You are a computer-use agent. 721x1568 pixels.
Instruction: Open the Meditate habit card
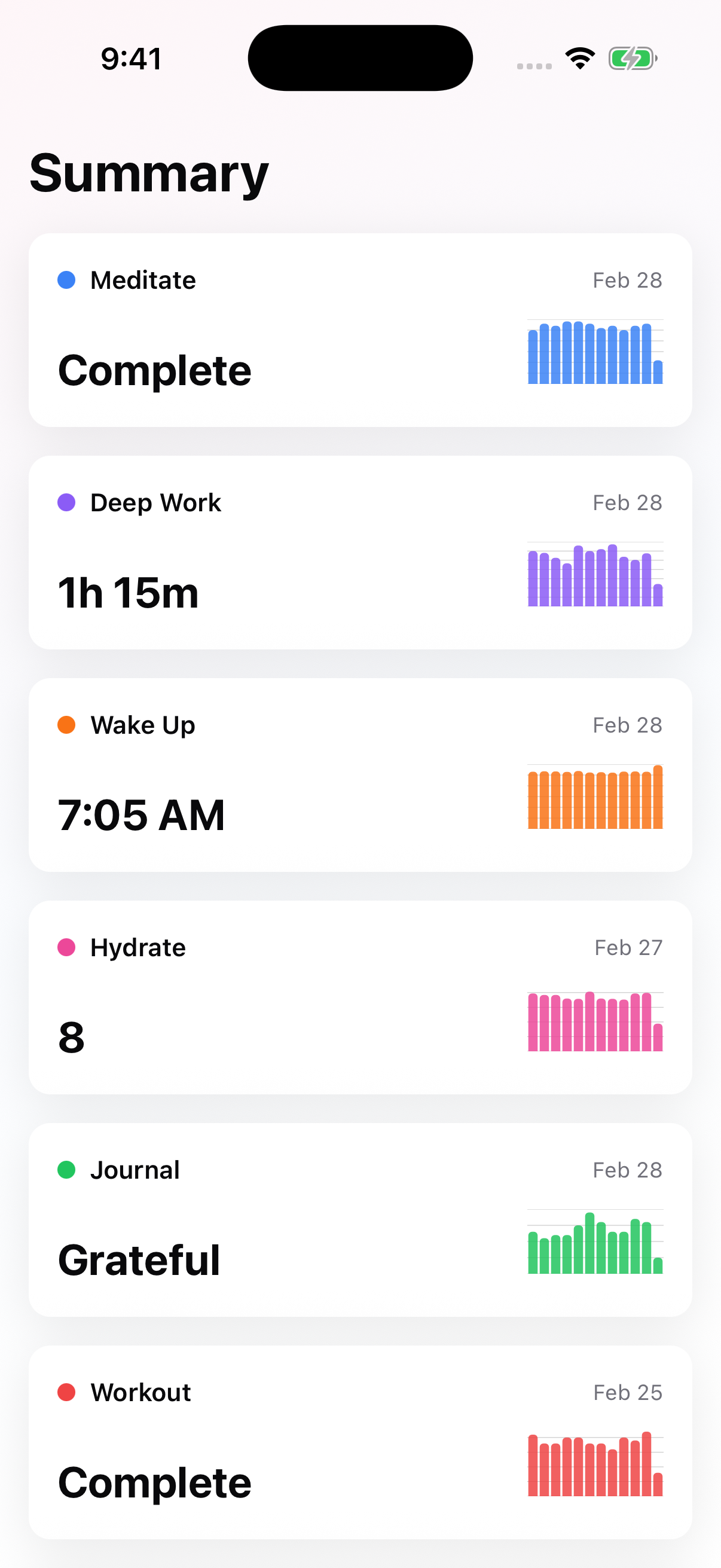(x=360, y=329)
